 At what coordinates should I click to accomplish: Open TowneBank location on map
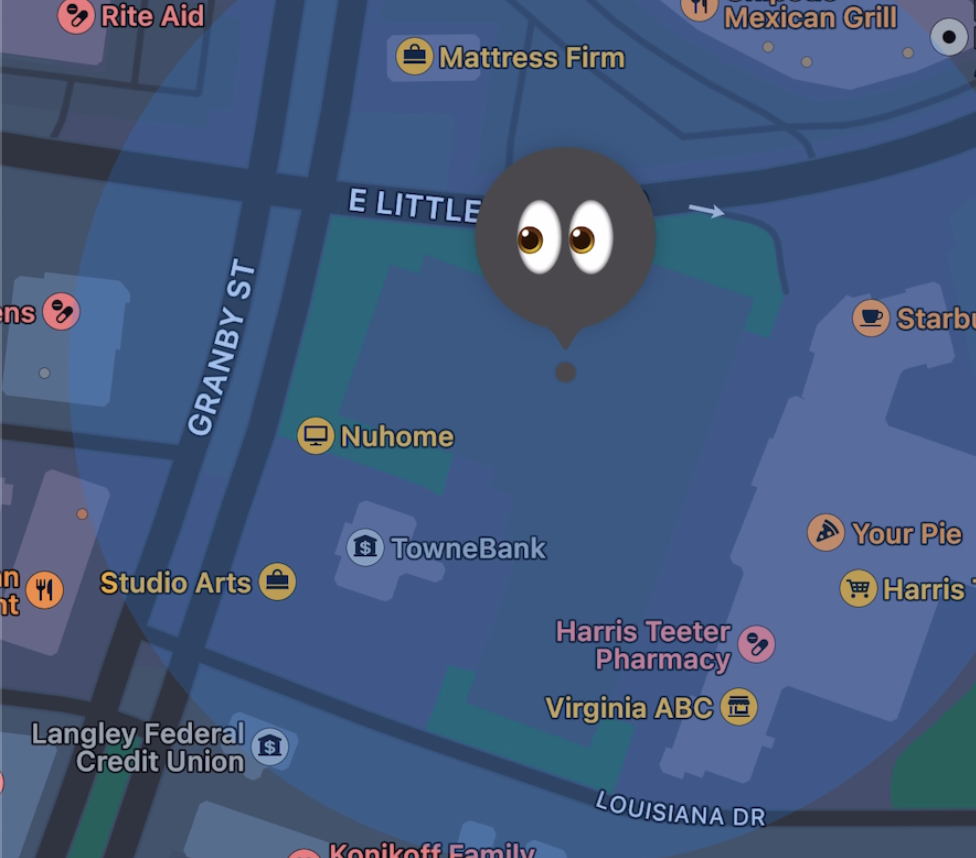point(365,547)
